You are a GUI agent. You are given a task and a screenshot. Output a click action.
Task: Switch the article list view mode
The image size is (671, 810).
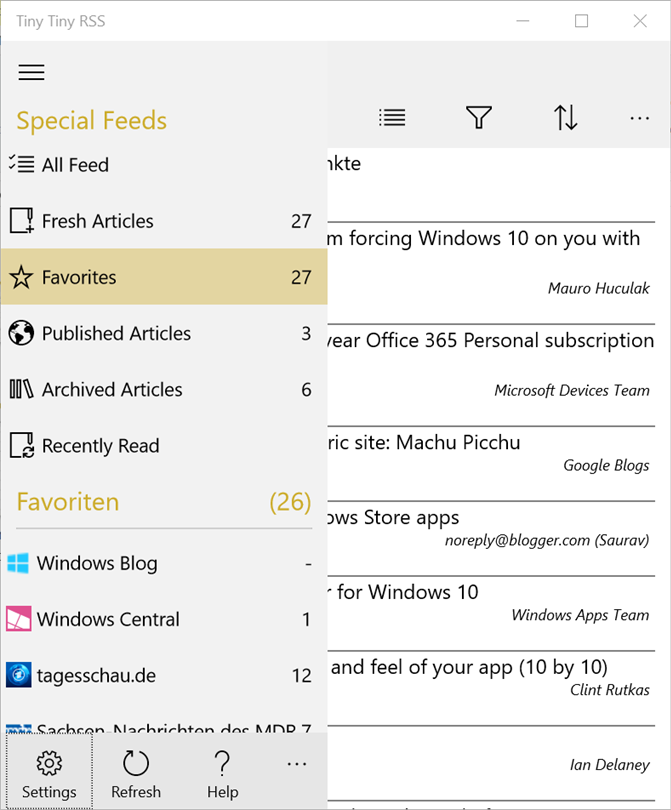coord(392,118)
